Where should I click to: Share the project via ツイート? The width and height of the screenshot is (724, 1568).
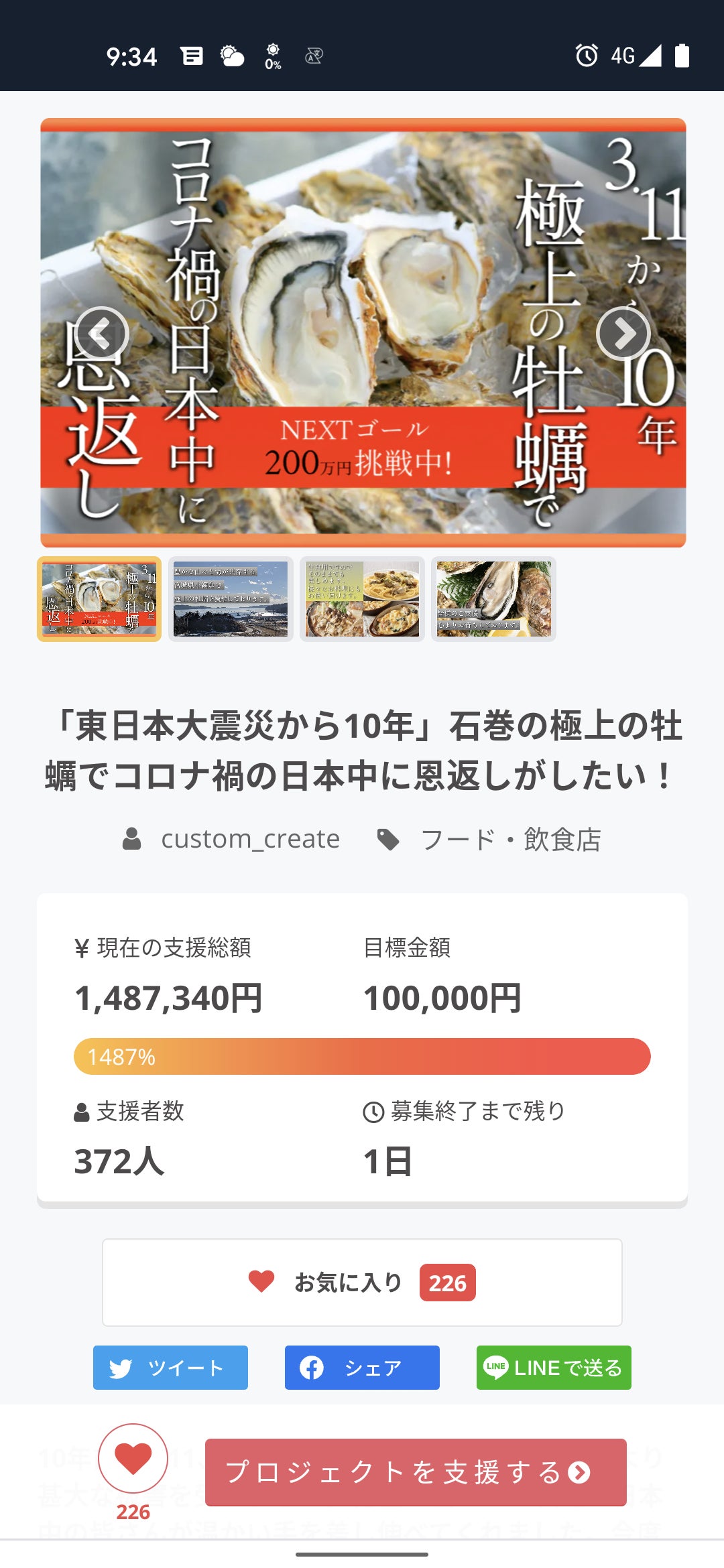[170, 1368]
